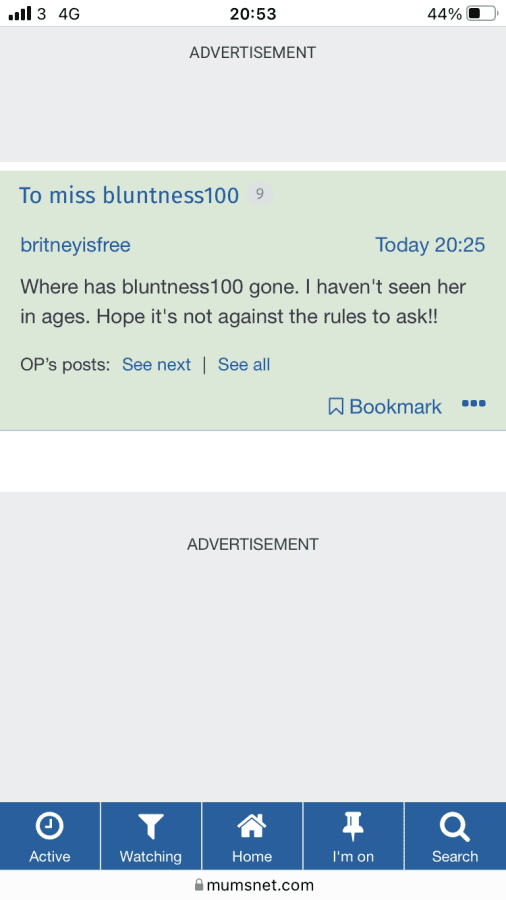Image resolution: width=506 pixels, height=900 pixels.
Task: Return to the Home tab
Action: 252,836
